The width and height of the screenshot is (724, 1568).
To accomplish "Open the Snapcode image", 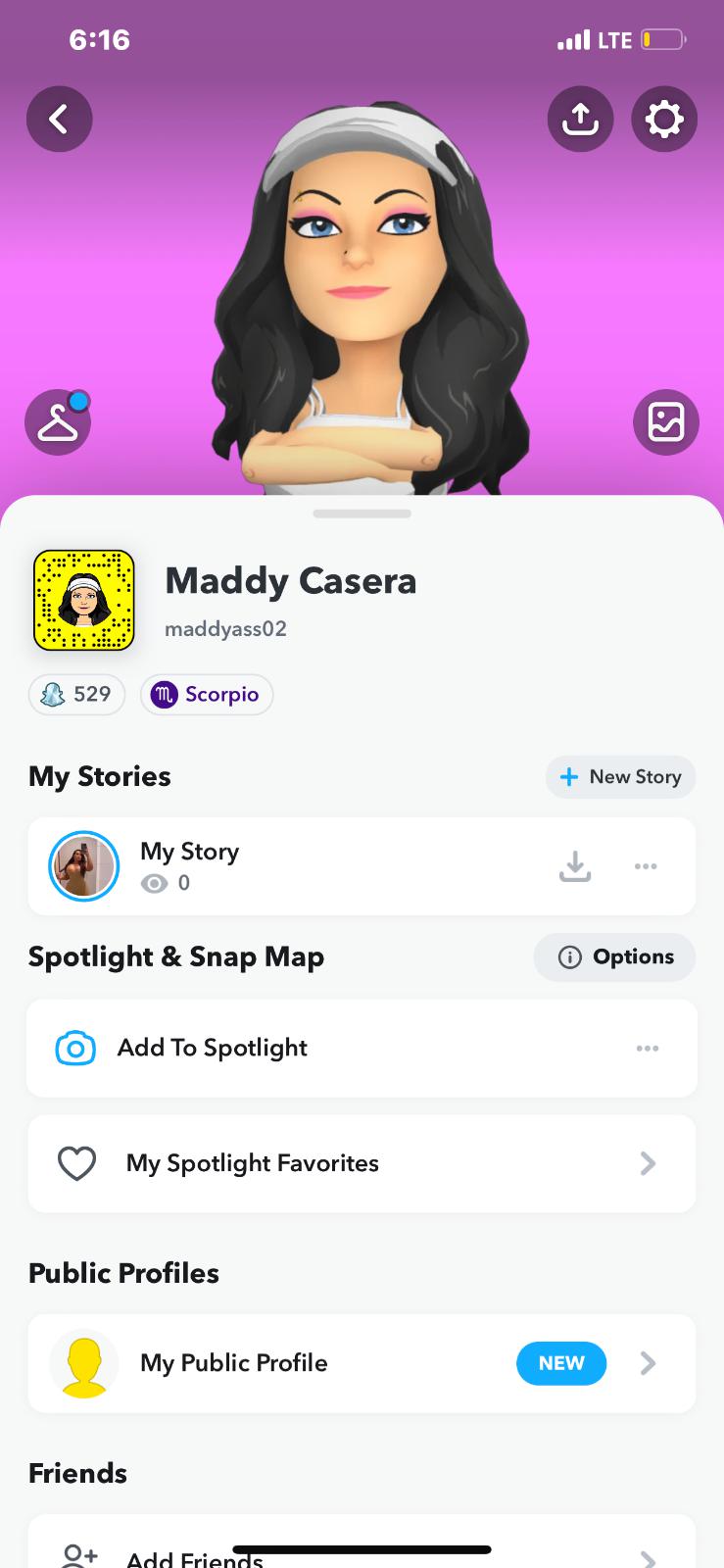I will pyautogui.click(x=84, y=600).
